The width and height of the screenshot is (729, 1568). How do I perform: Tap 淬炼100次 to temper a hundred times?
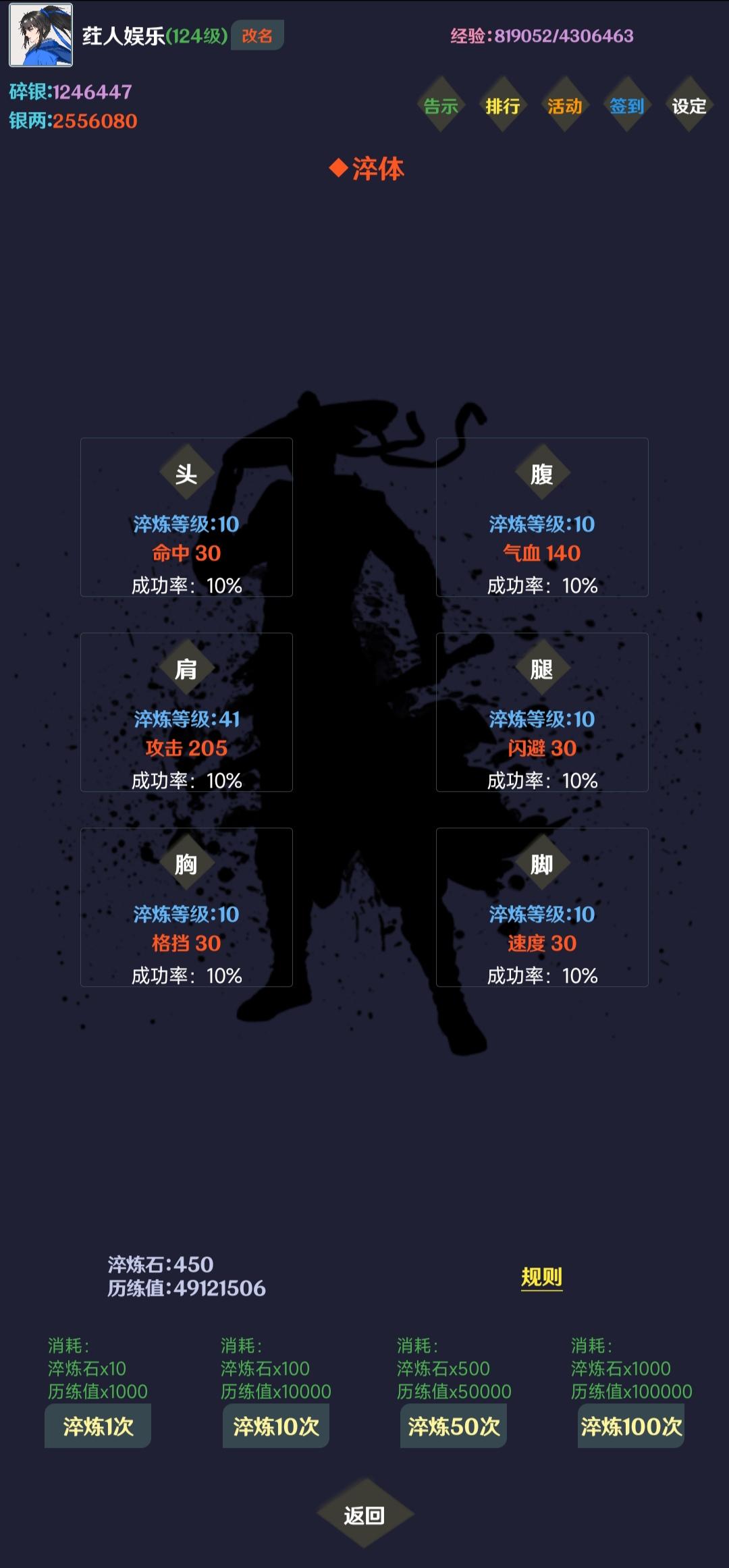(x=631, y=1426)
